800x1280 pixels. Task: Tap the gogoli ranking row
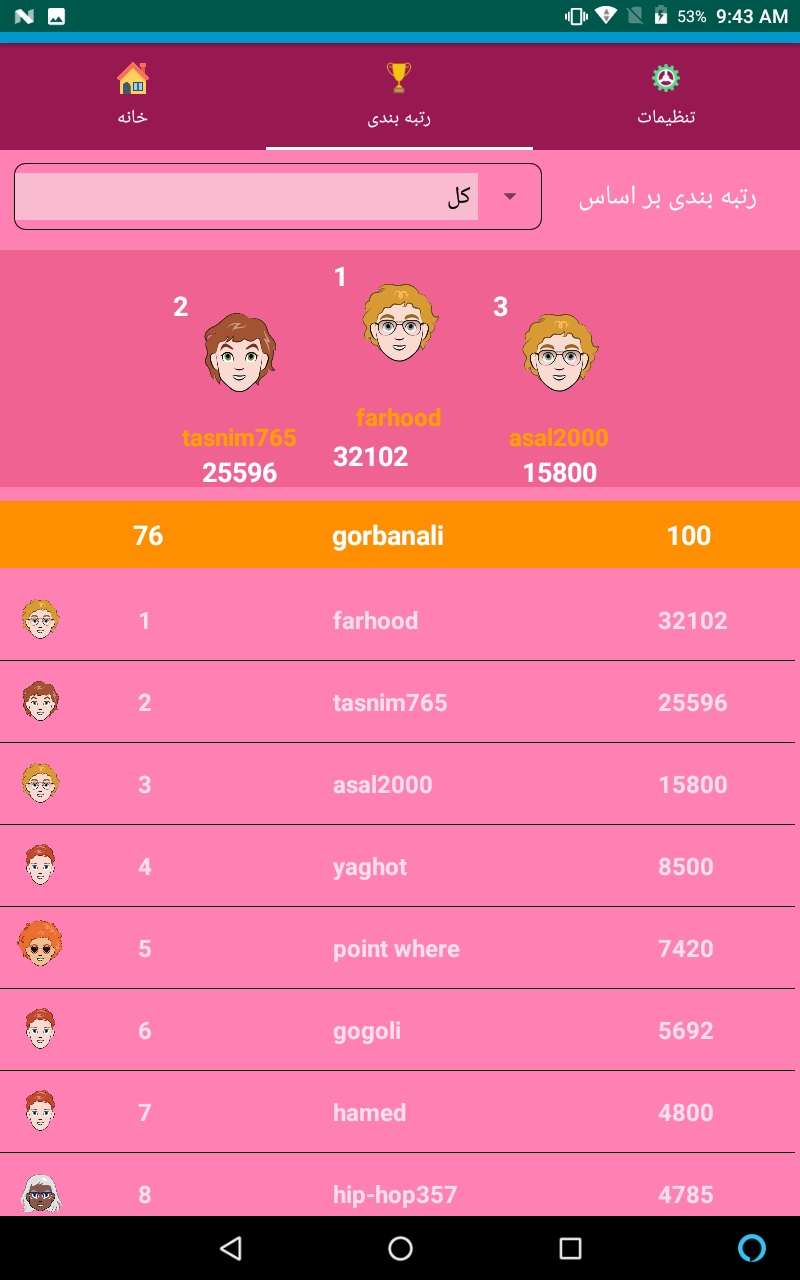click(x=398, y=1031)
